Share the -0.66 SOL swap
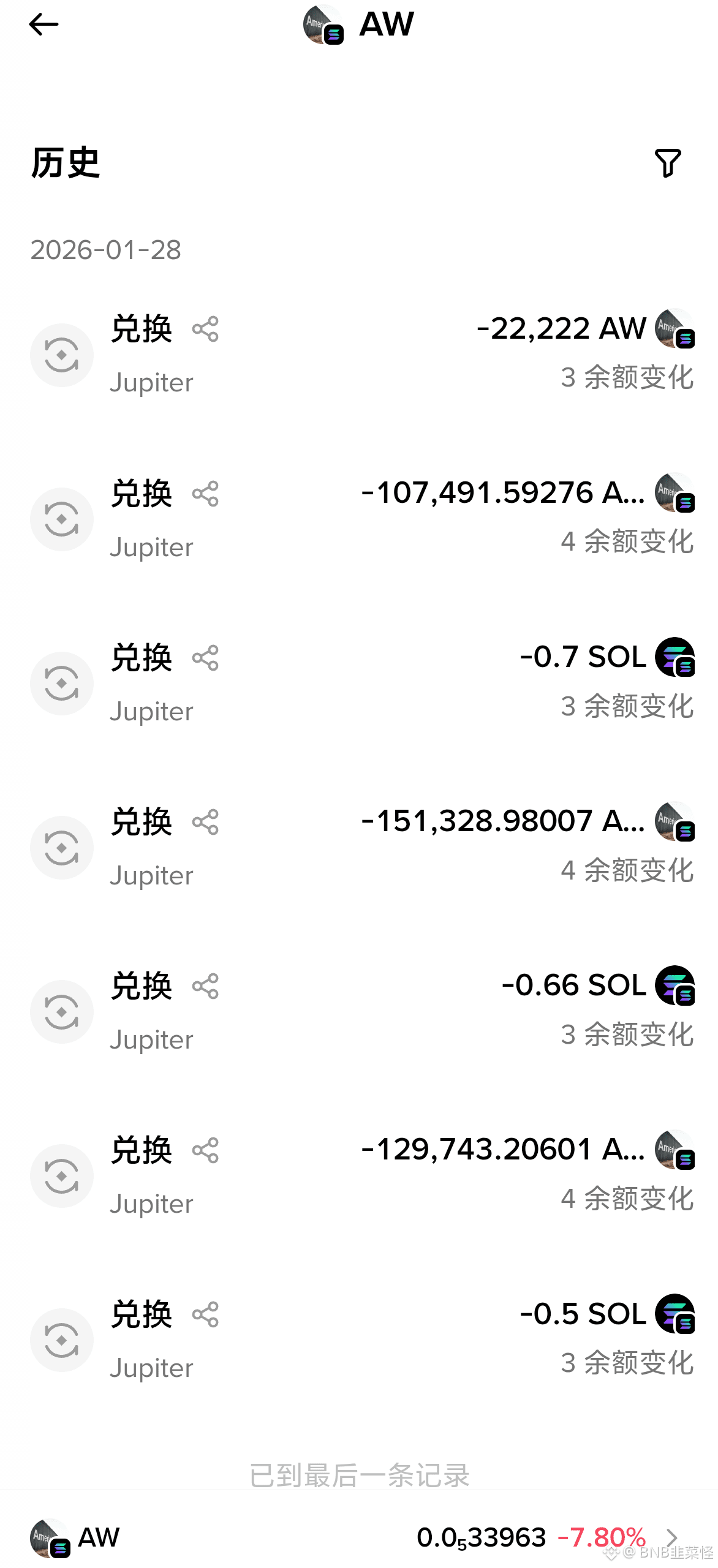 [x=205, y=986]
